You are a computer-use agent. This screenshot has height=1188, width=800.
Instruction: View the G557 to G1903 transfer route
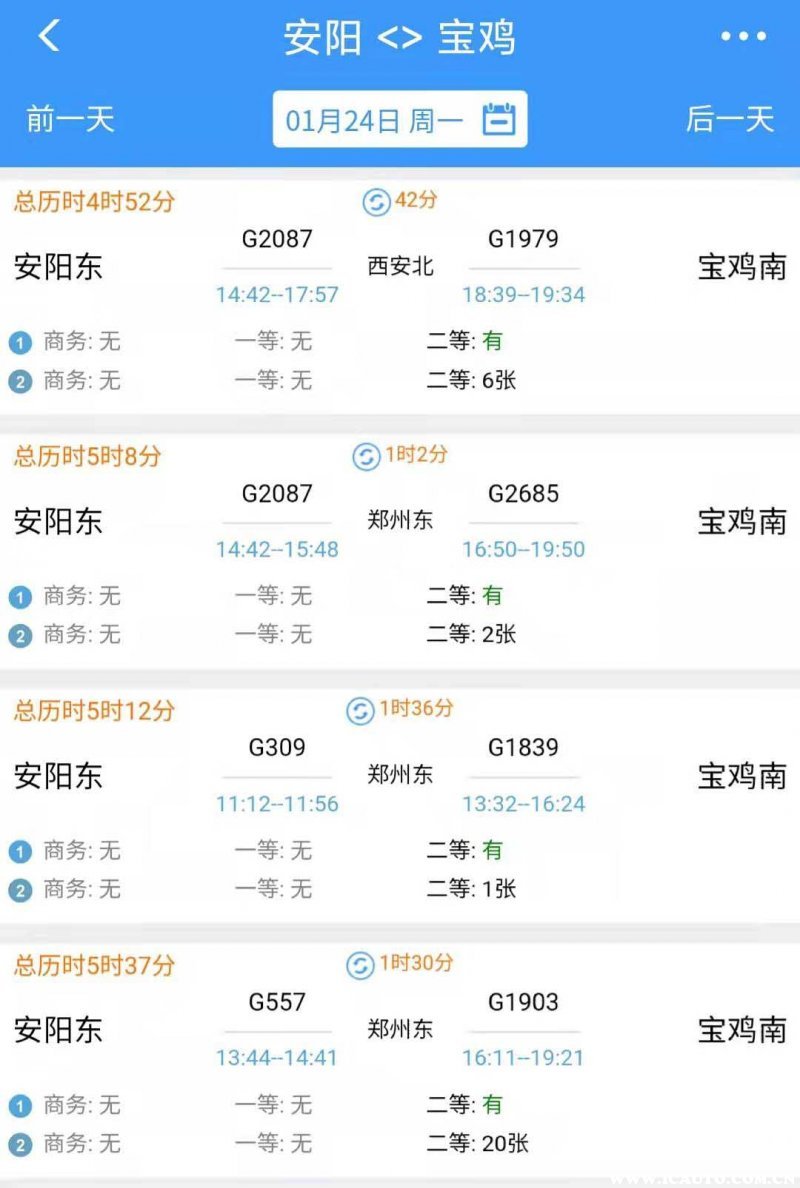[x=400, y=1055]
